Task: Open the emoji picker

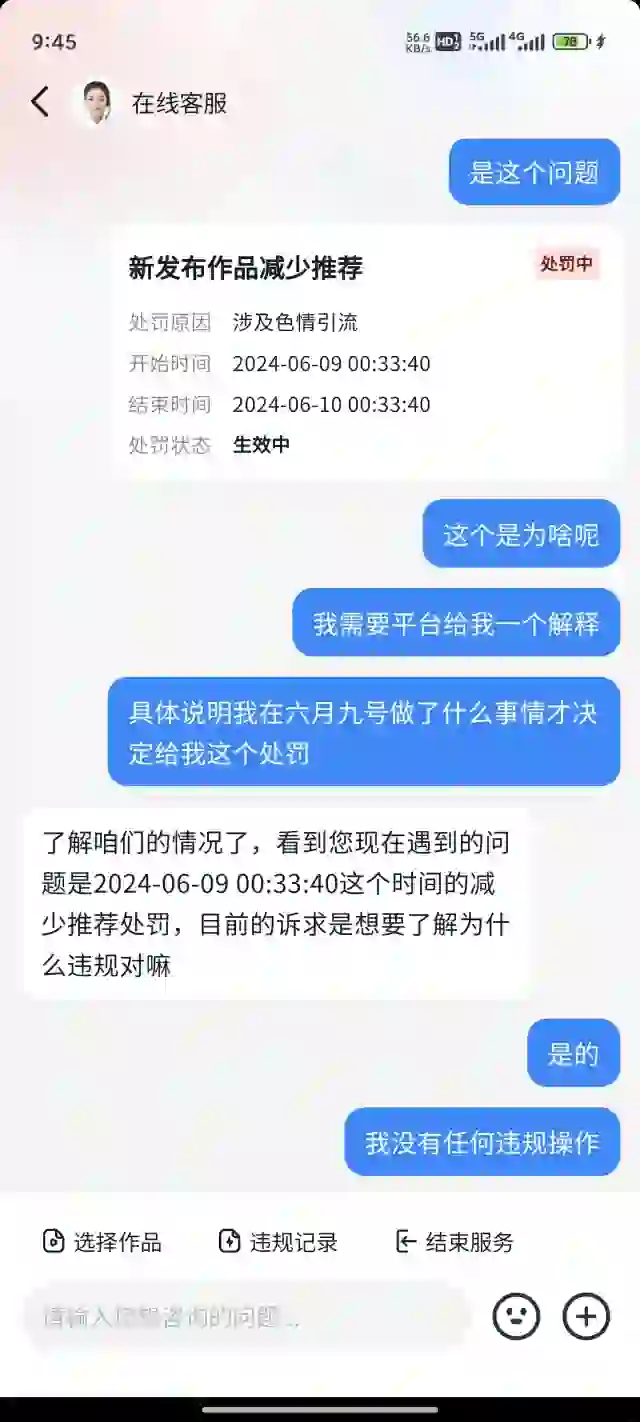Action: tap(516, 1317)
